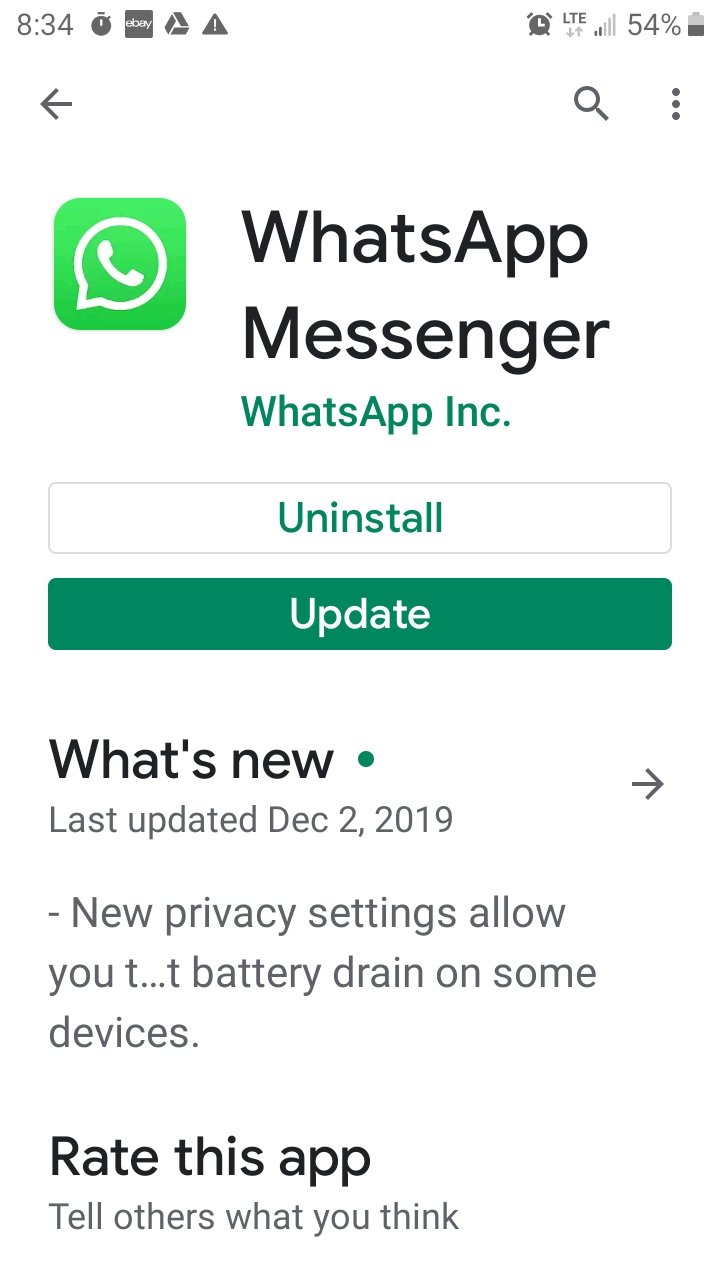Uninstall WhatsApp Messenger
720x1280 pixels.
click(x=360, y=518)
